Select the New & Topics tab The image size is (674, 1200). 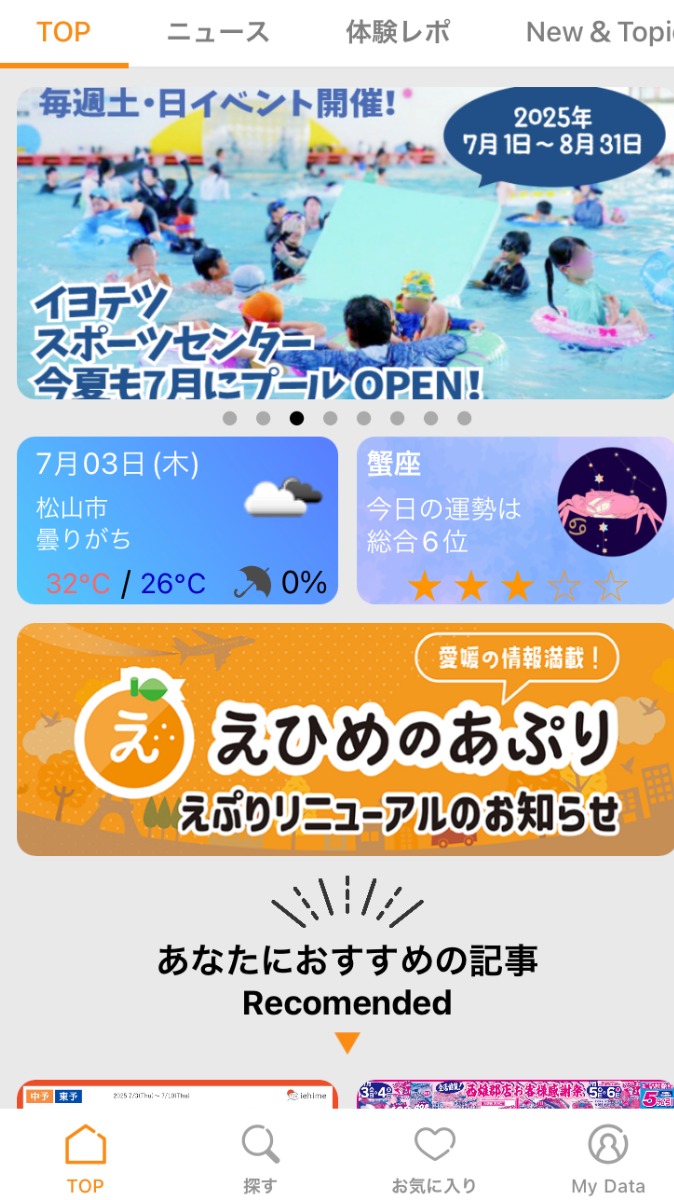pyautogui.click(x=598, y=32)
